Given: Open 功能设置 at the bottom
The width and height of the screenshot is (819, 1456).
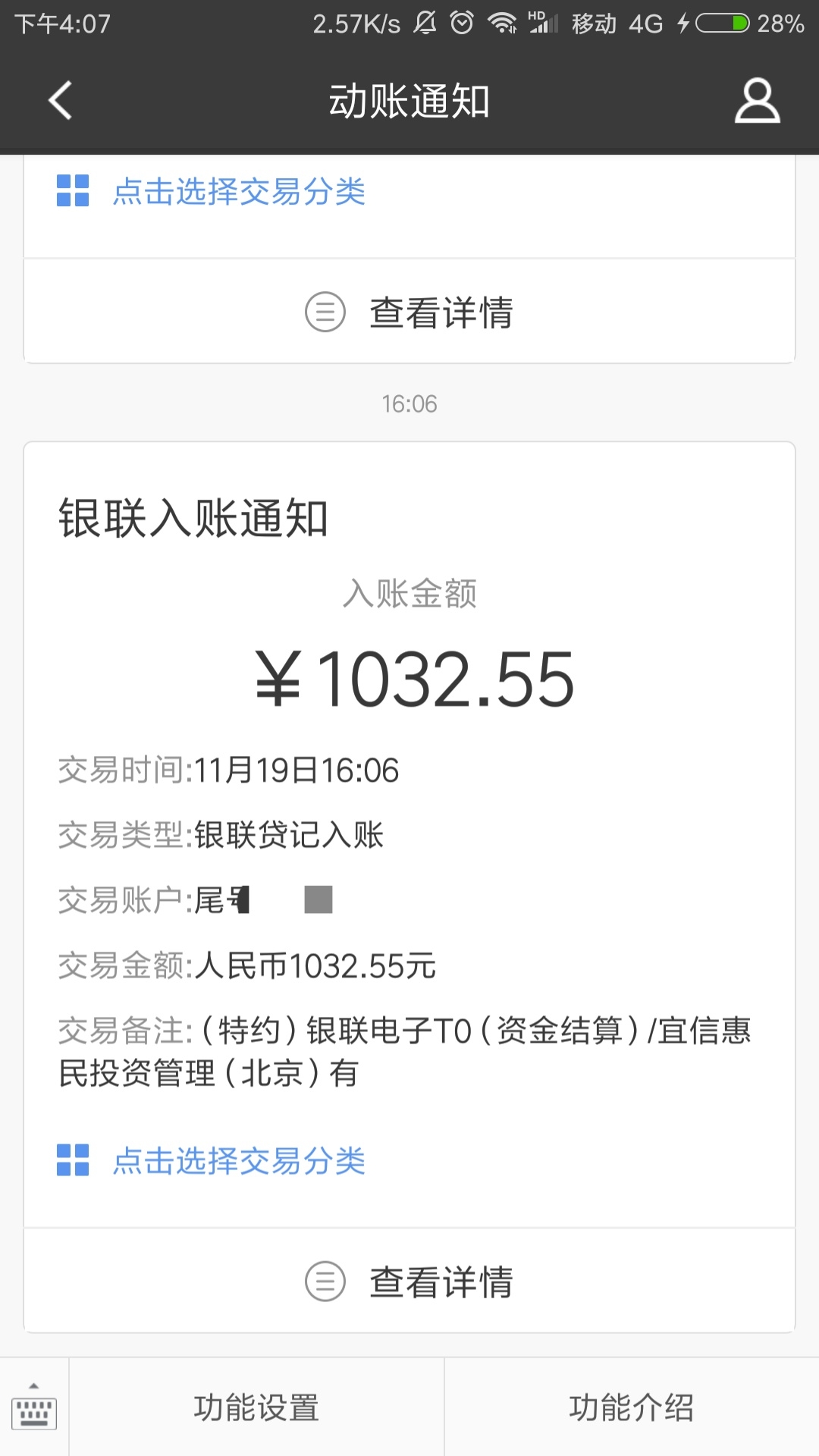Looking at the screenshot, I should (x=256, y=1407).
